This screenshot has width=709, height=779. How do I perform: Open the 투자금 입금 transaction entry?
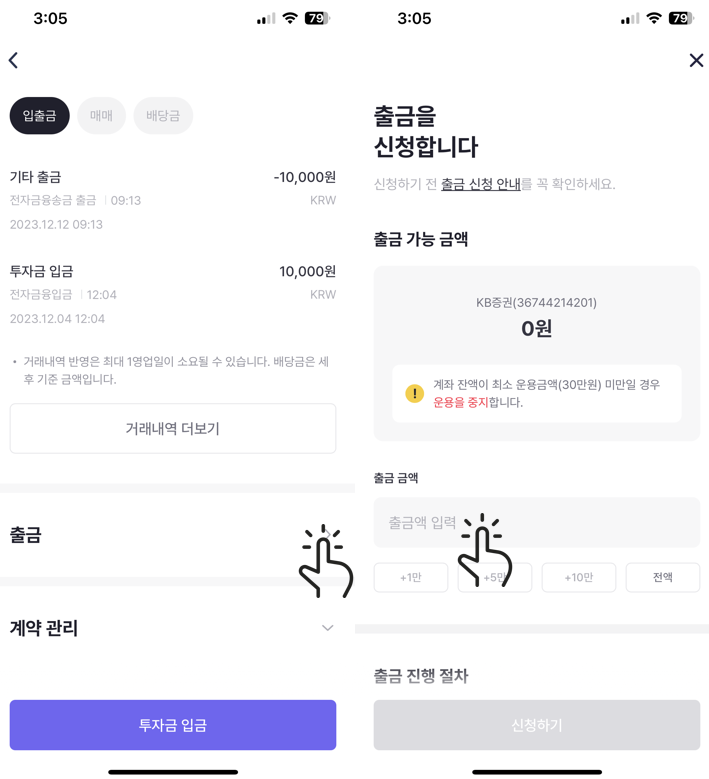click(x=172, y=294)
